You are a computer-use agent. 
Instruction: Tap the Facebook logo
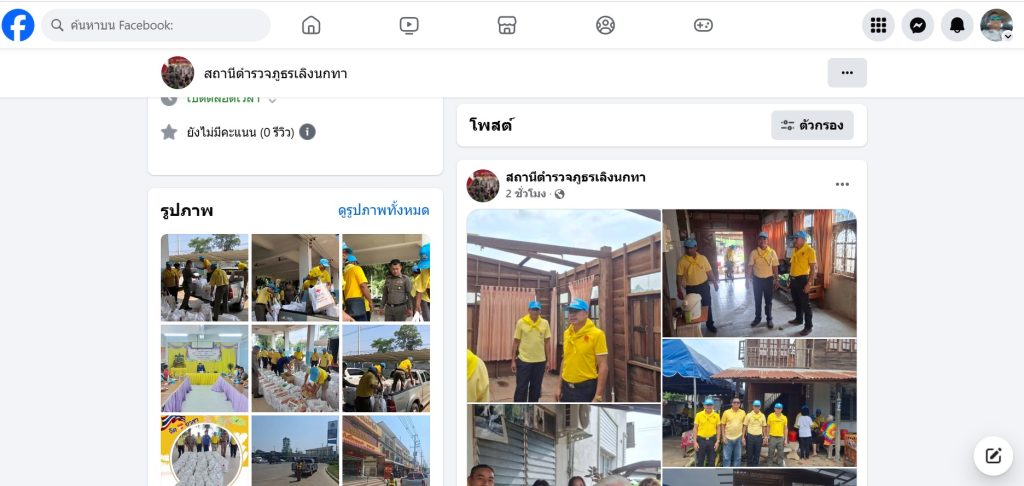[18, 25]
